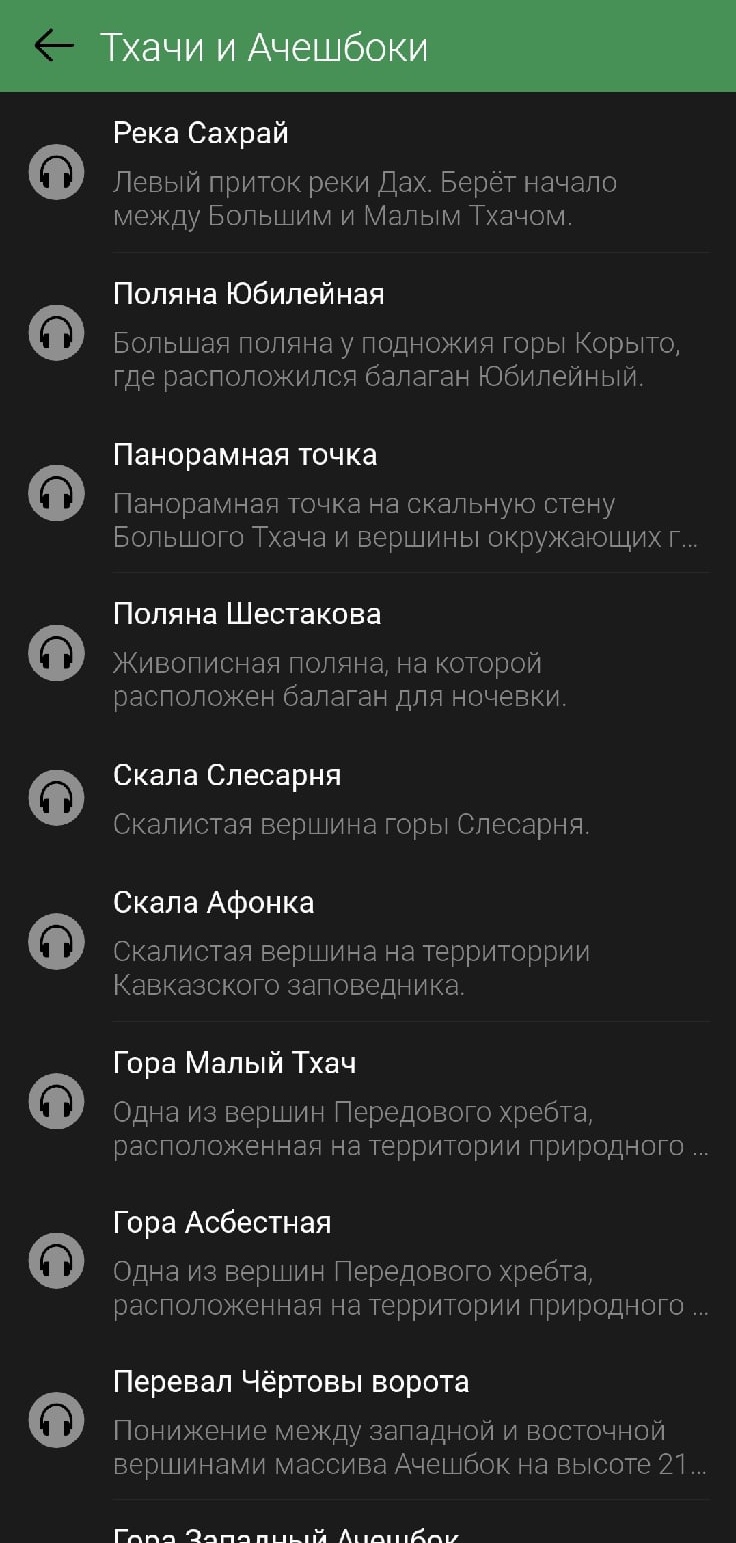Select the Панорамная точка row
Viewport: 736px width, 1543px height.
pyautogui.click(x=368, y=493)
